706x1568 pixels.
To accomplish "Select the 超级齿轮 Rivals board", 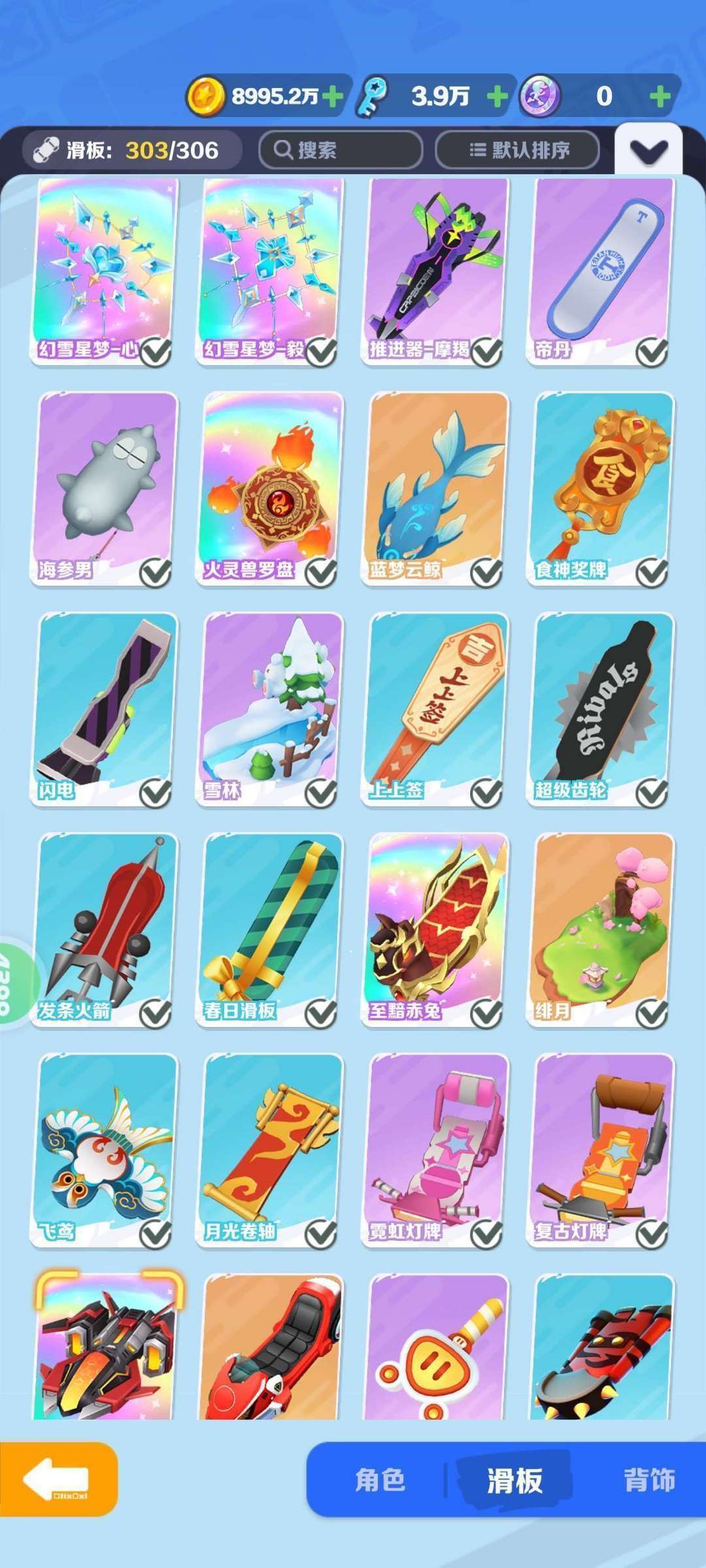I will click(x=601, y=710).
